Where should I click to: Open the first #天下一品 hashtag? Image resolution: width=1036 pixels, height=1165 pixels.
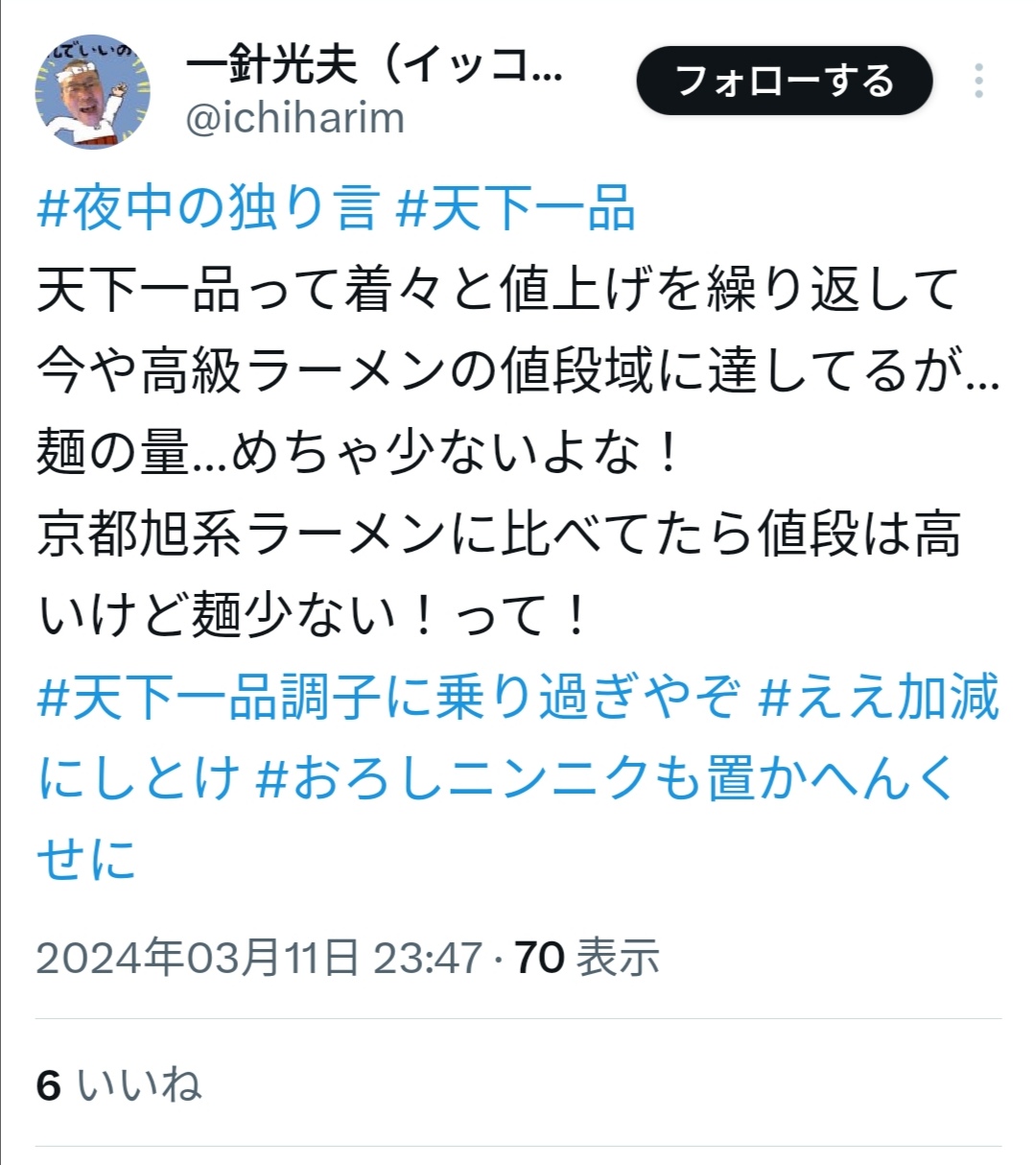pyautogui.click(x=515, y=208)
